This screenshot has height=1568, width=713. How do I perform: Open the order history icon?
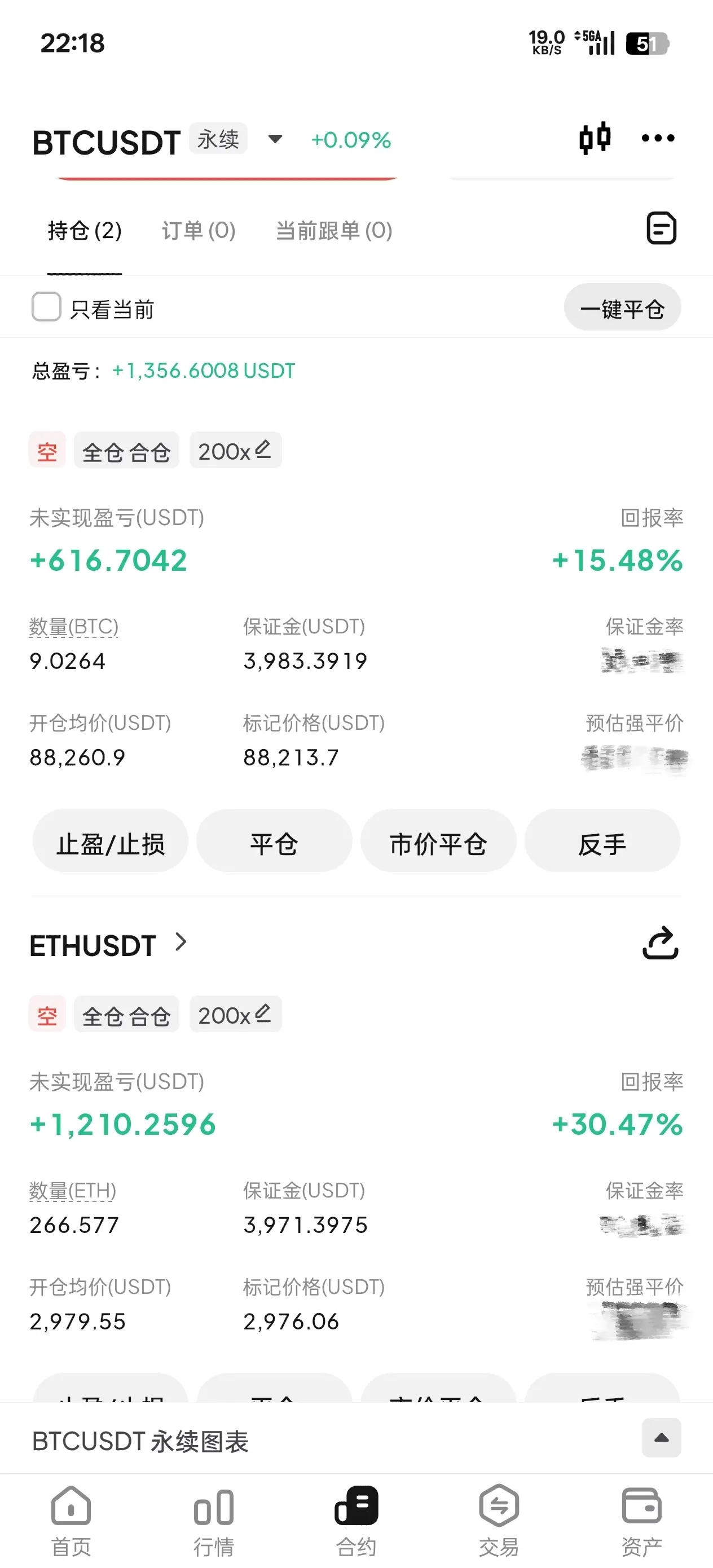[661, 229]
